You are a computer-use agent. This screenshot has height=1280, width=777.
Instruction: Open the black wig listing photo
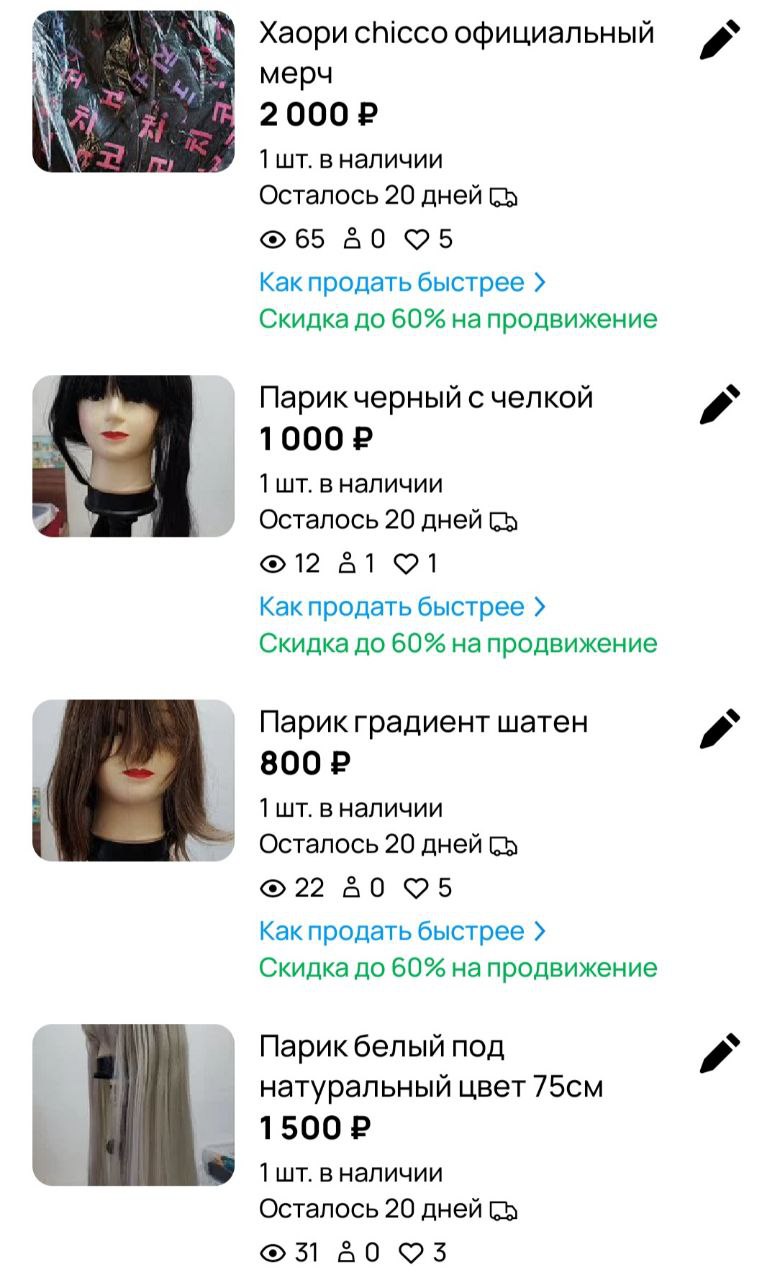coord(133,456)
